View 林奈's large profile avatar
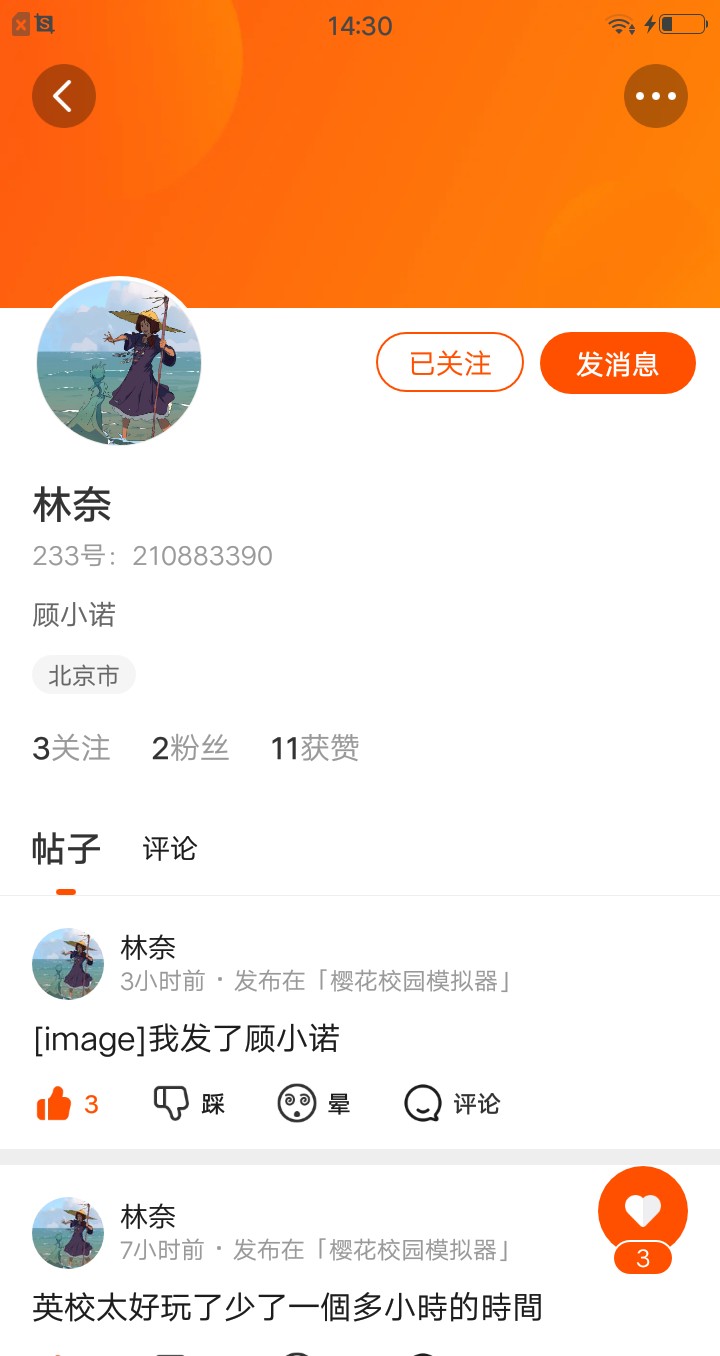The width and height of the screenshot is (720, 1356). pyautogui.click(x=119, y=361)
